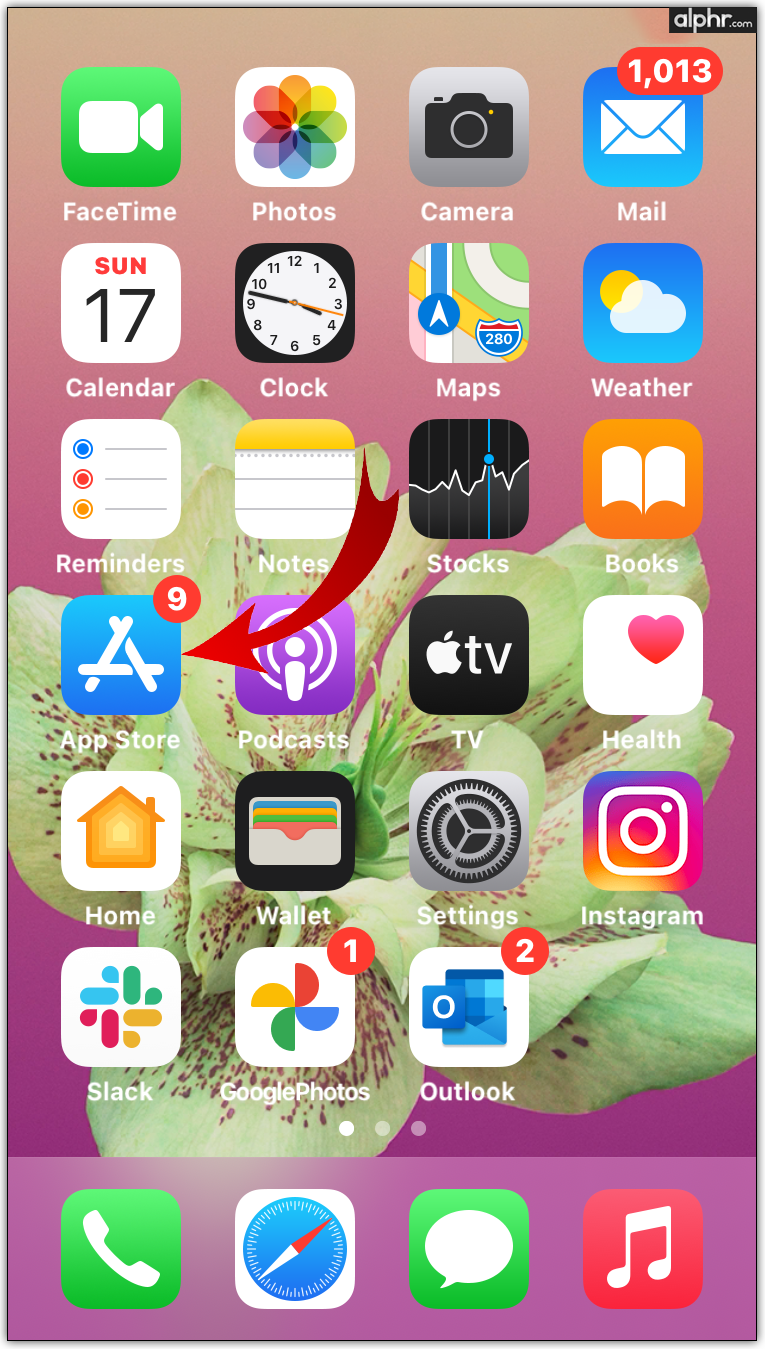Screen dimensions: 765x1349
Task: Launch Instagram
Action: [x=643, y=831]
